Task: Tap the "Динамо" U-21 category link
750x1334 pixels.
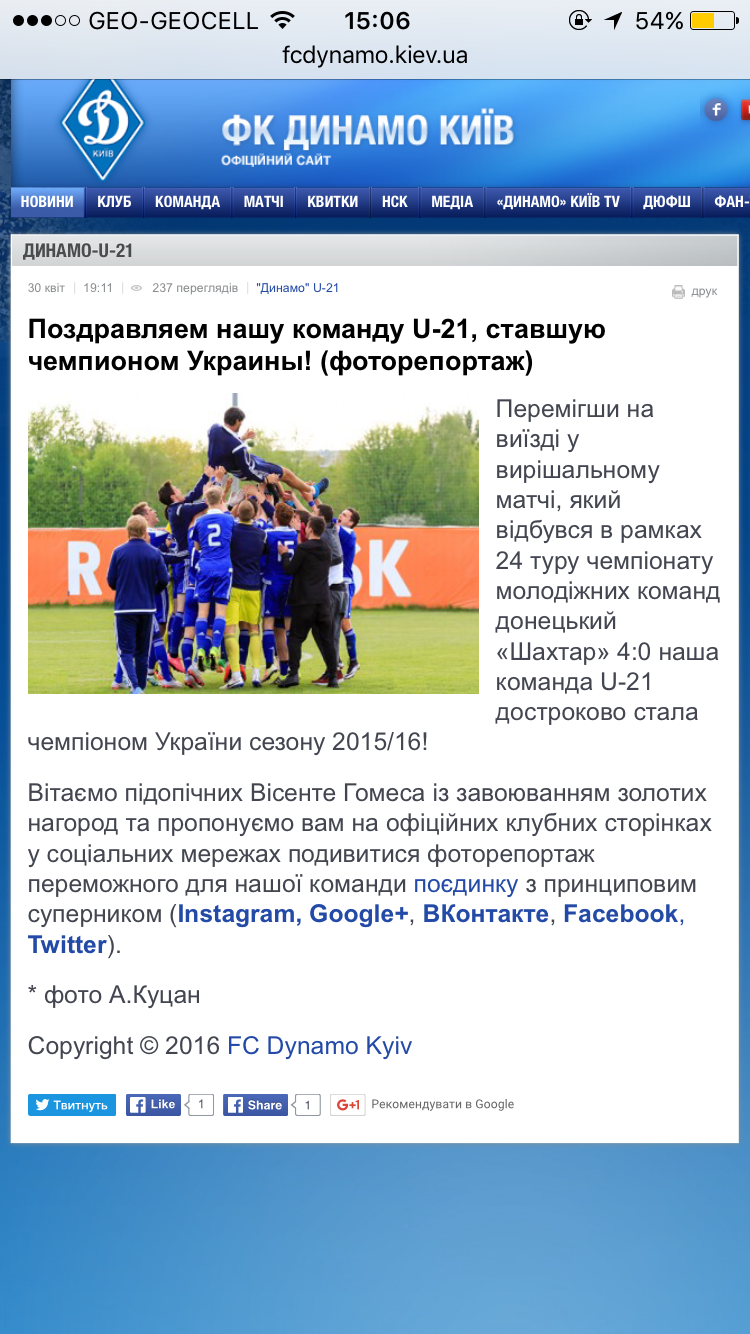Action: coord(298,288)
